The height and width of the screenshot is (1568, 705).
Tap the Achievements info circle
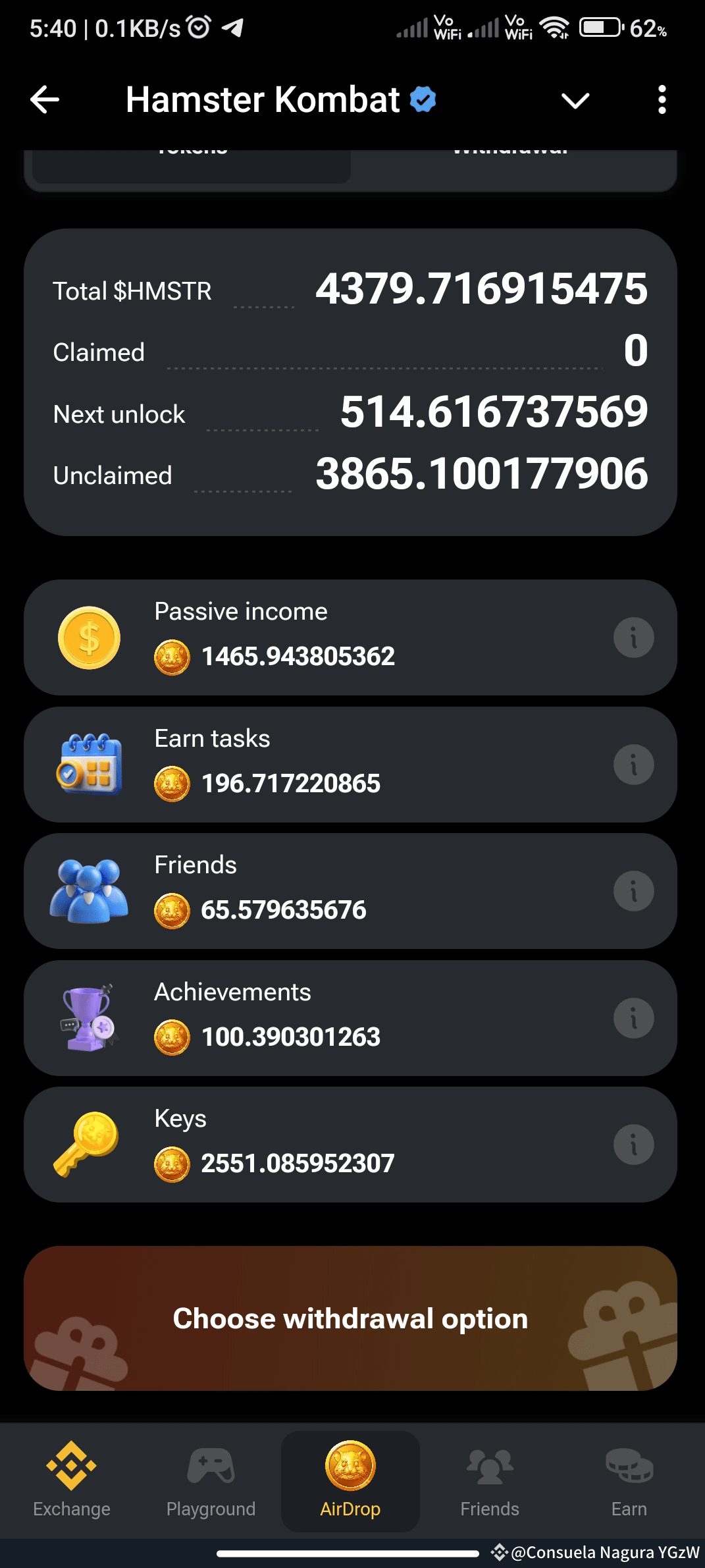633,1018
